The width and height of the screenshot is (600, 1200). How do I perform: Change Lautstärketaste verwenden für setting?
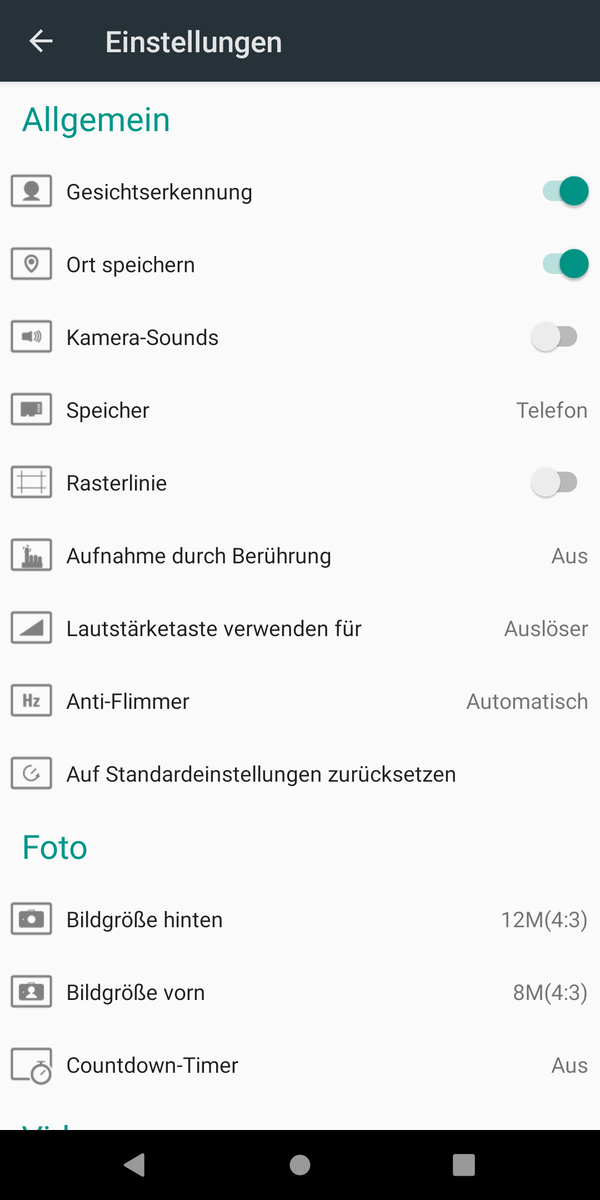(x=300, y=629)
